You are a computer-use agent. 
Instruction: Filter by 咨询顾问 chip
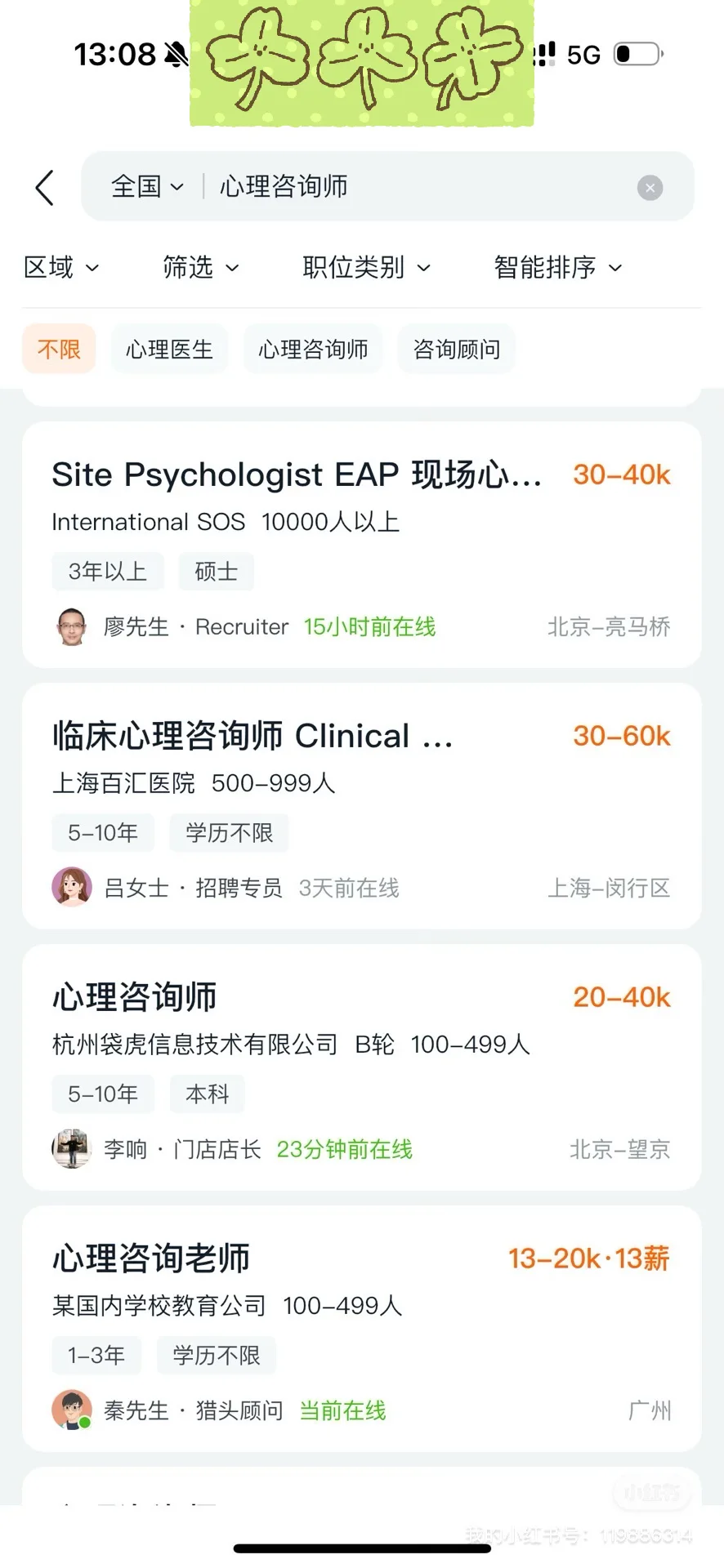[456, 350]
